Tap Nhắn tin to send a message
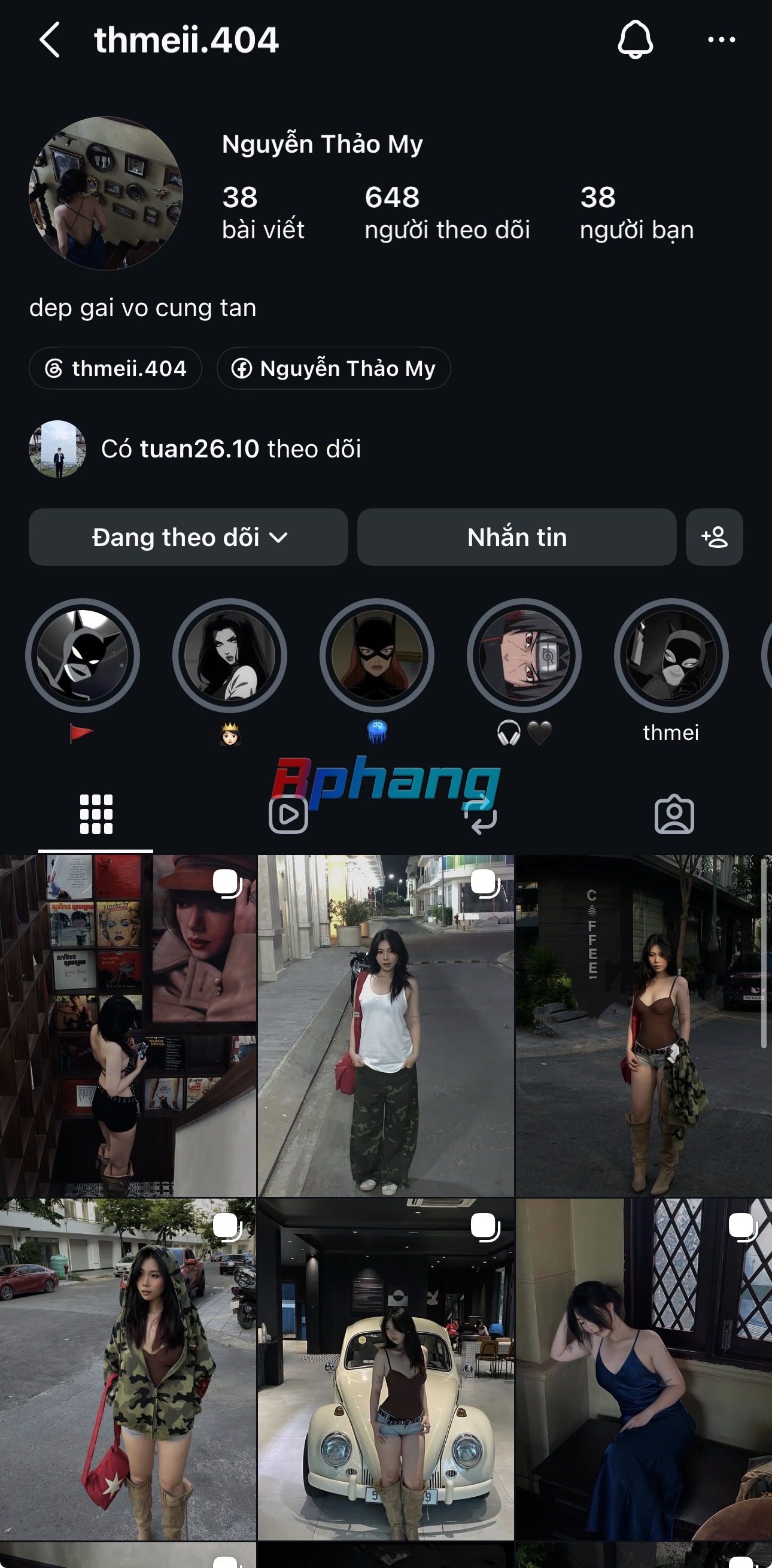This screenshot has height=1568, width=772. tap(517, 537)
